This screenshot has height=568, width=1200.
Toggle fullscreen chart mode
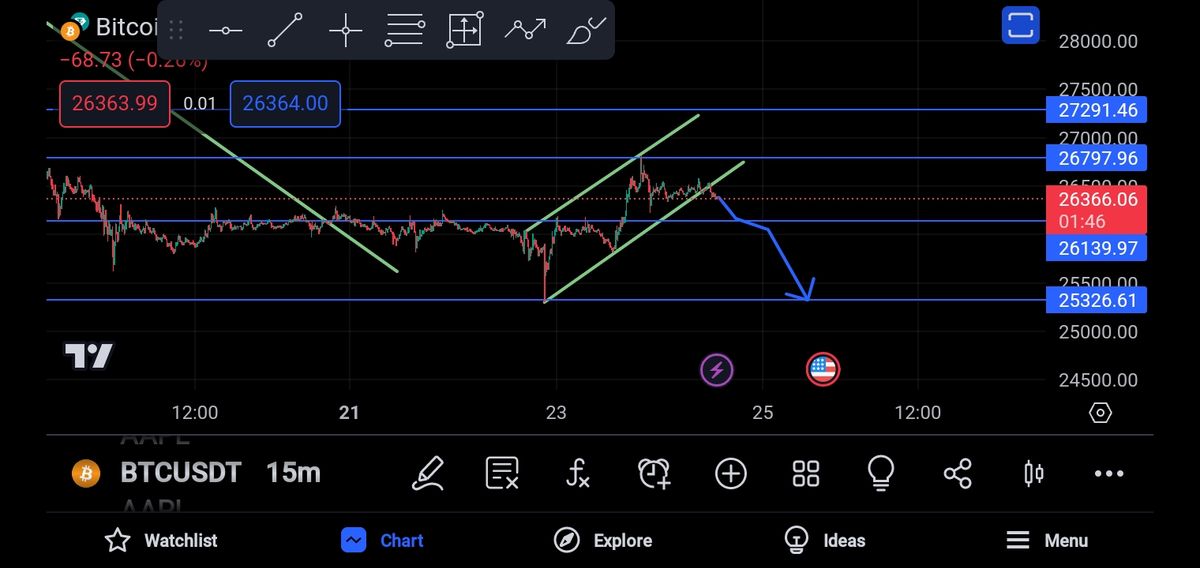click(x=1020, y=24)
